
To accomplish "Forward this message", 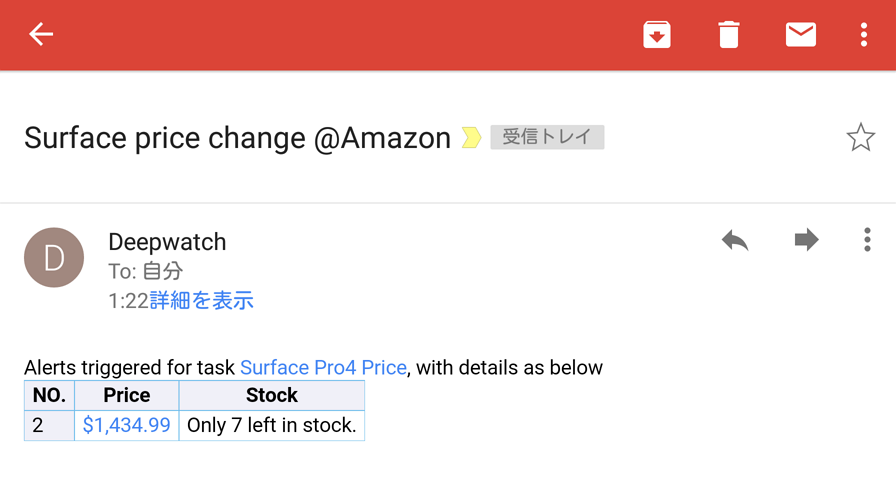I will click(x=806, y=240).
